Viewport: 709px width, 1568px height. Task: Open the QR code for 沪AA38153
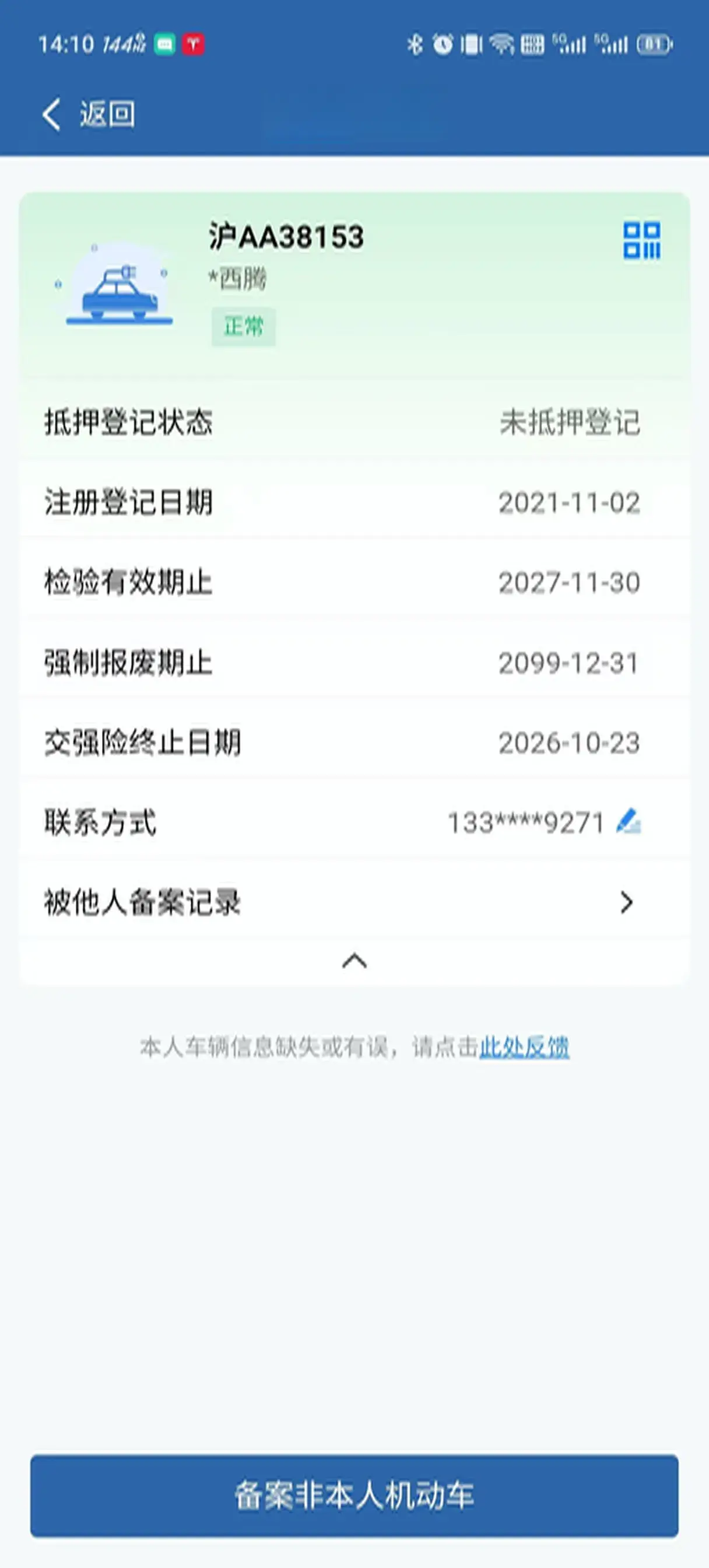pos(641,240)
